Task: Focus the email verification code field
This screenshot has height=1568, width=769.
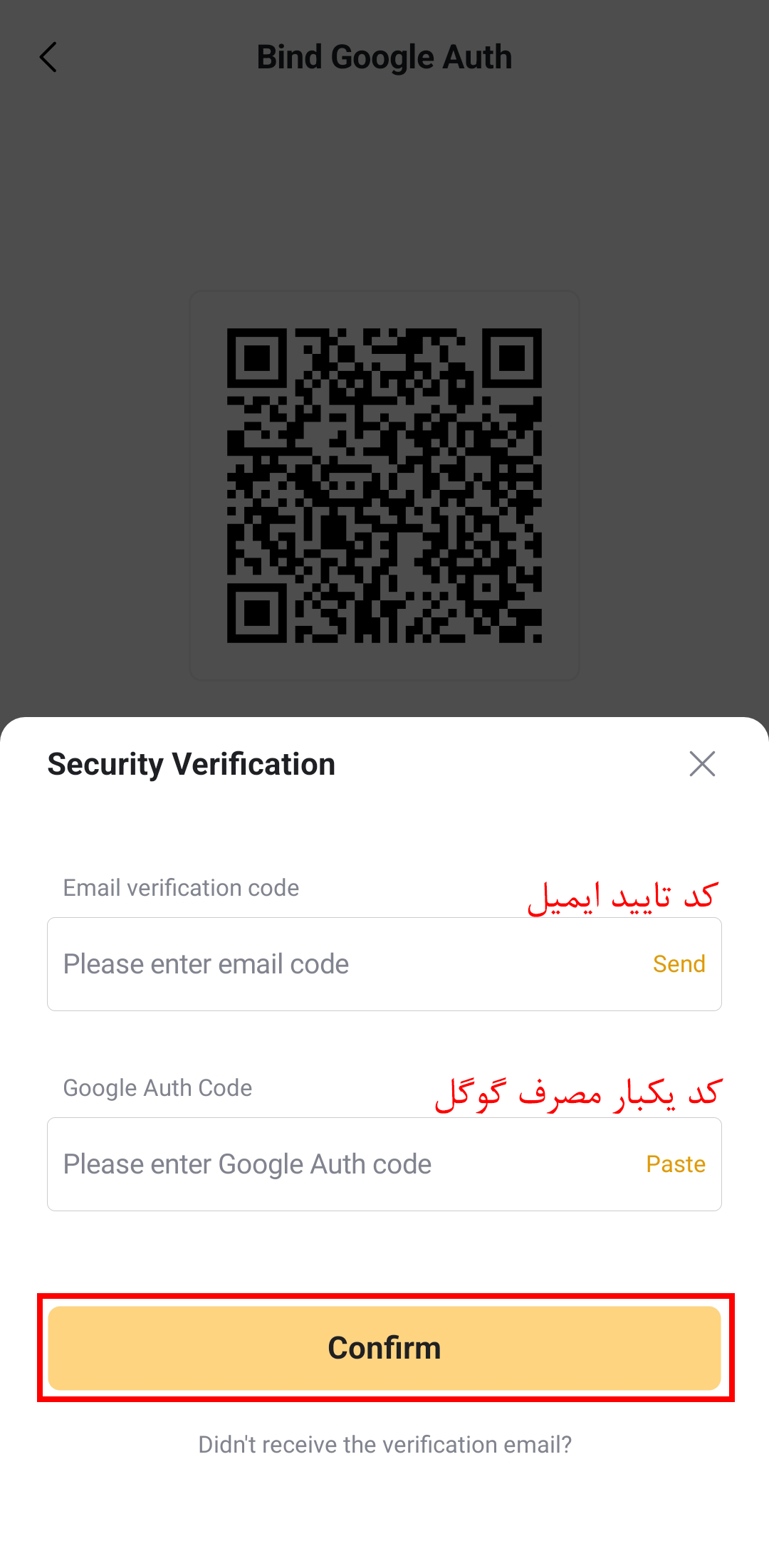Action: click(342, 964)
